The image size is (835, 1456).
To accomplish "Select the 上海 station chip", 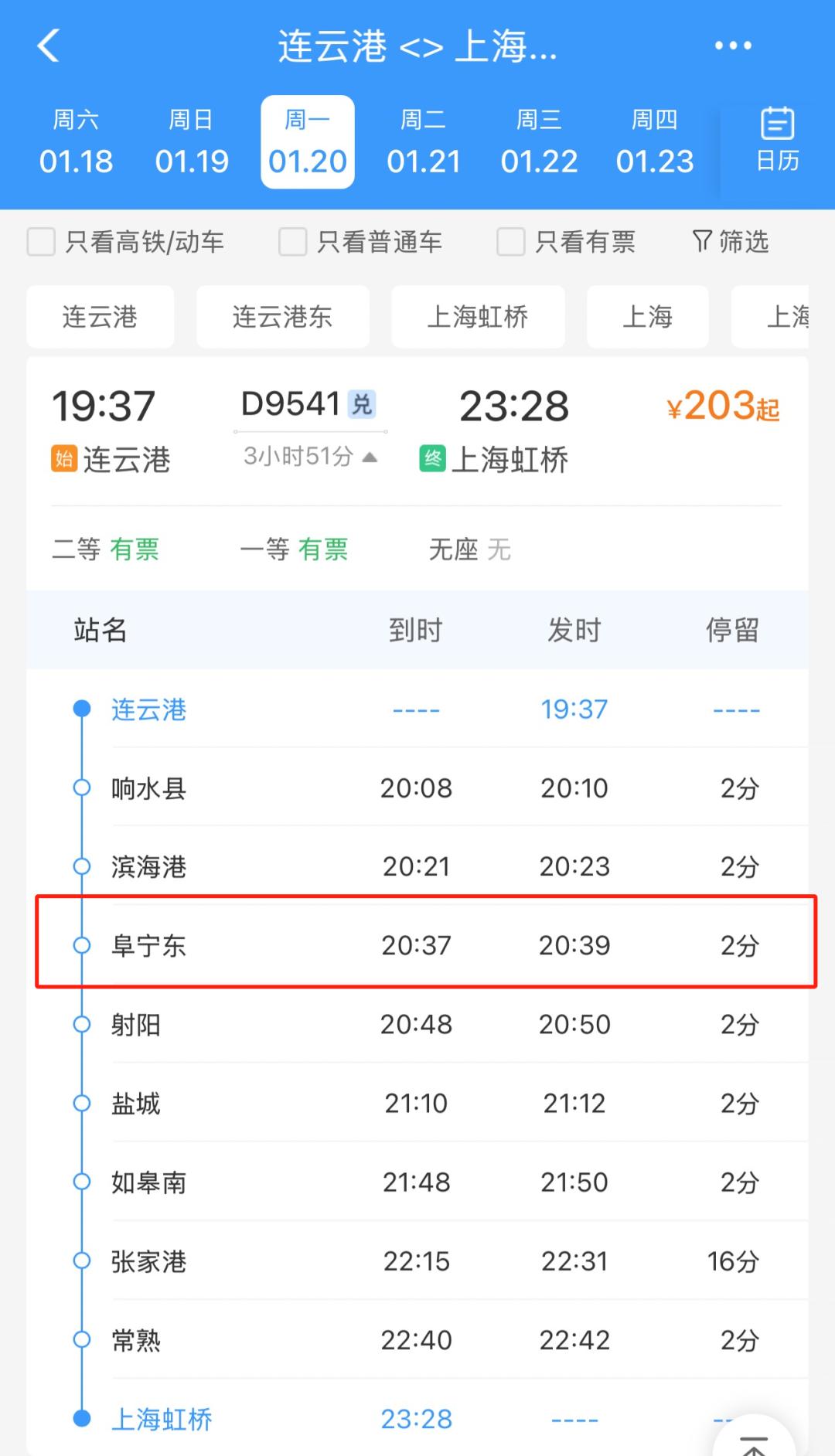I will [647, 317].
